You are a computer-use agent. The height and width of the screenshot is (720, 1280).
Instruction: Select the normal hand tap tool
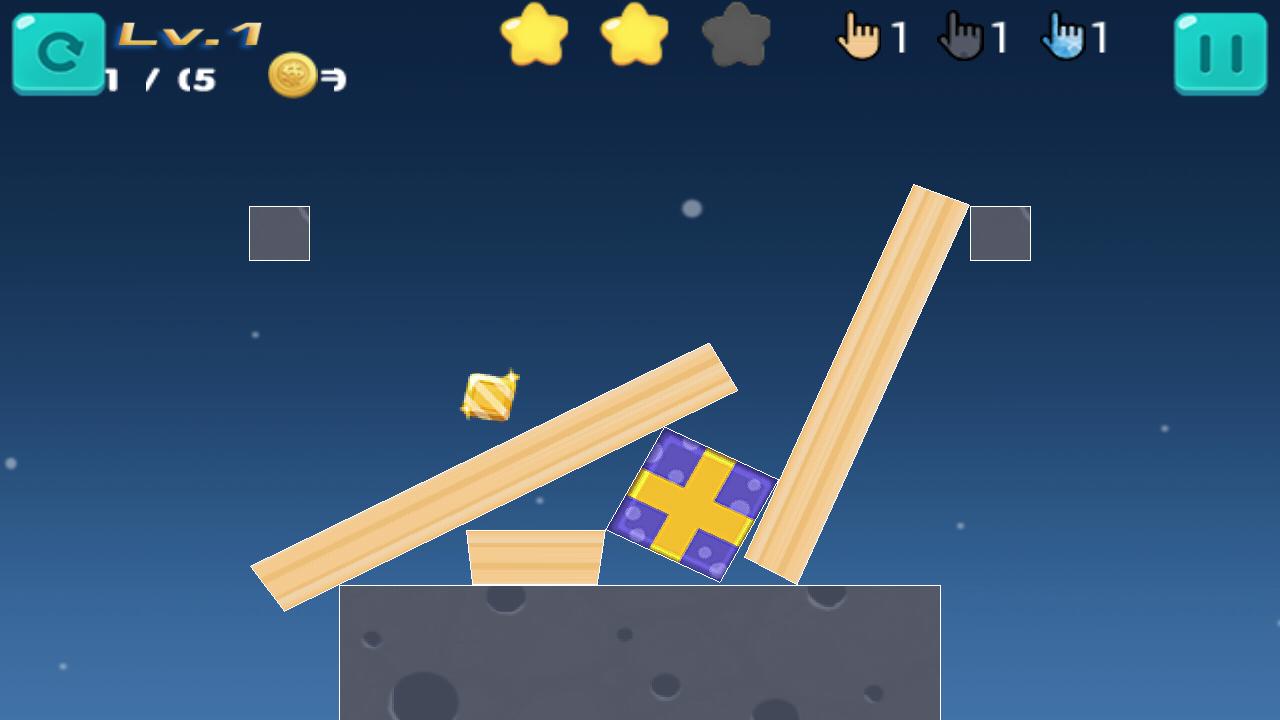pos(859,37)
